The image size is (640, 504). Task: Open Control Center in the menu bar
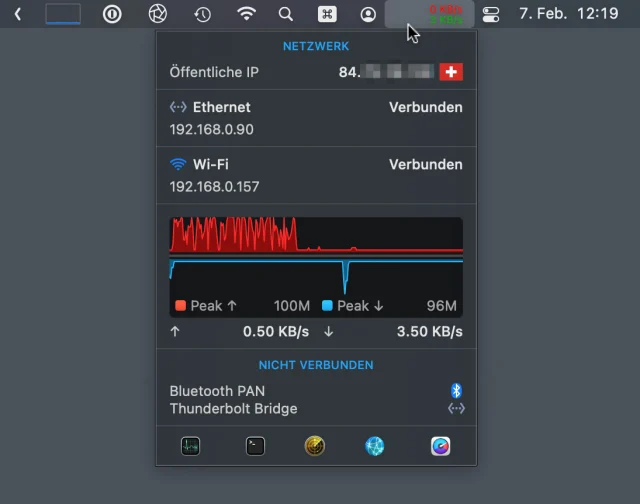(x=491, y=14)
